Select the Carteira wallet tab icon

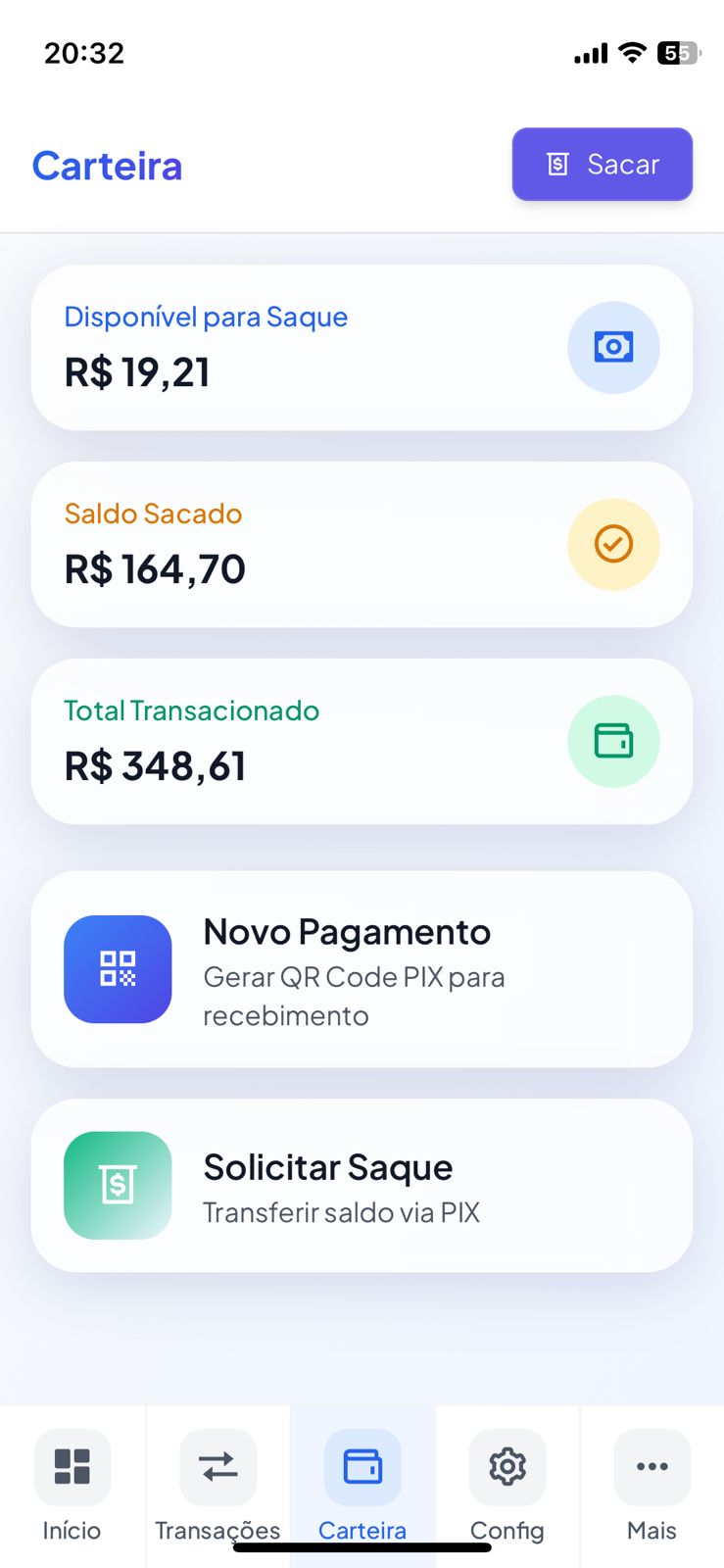click(x=362, y=1467)
